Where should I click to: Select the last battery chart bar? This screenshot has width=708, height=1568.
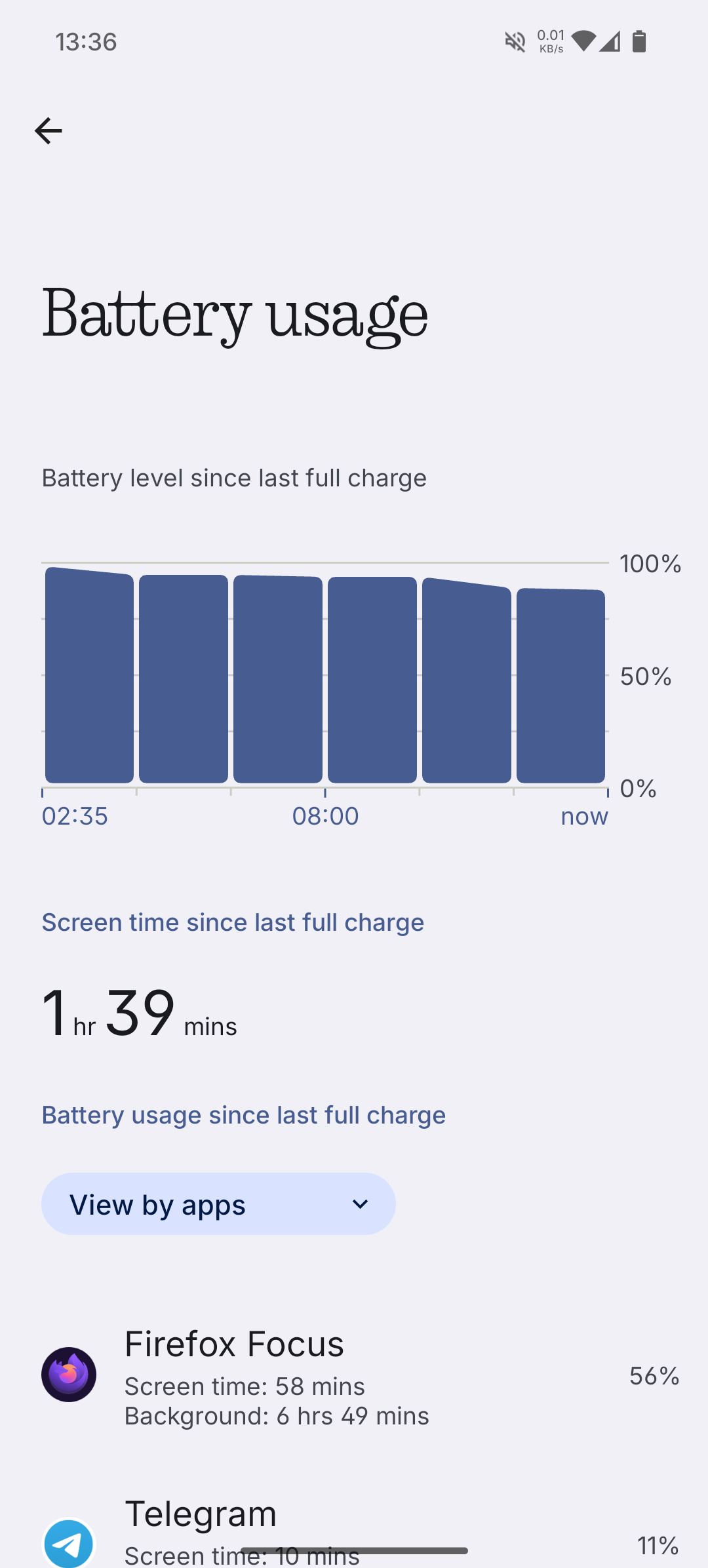tap(560, 685)
